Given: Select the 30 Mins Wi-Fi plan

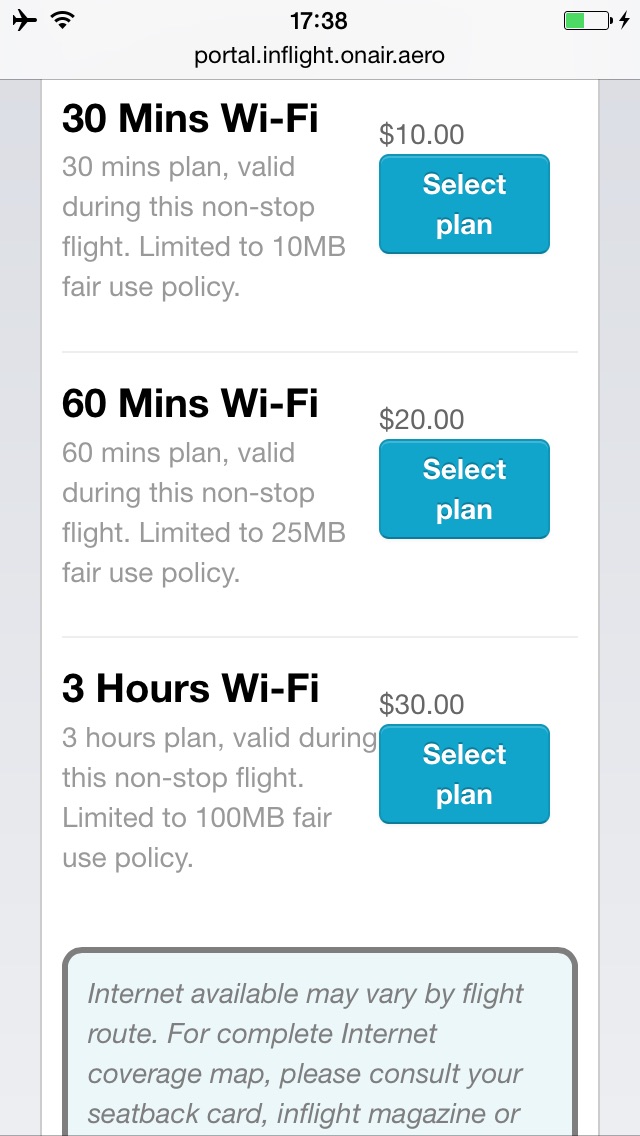Looking at the screenshot, I should click(x=464, y=204).
